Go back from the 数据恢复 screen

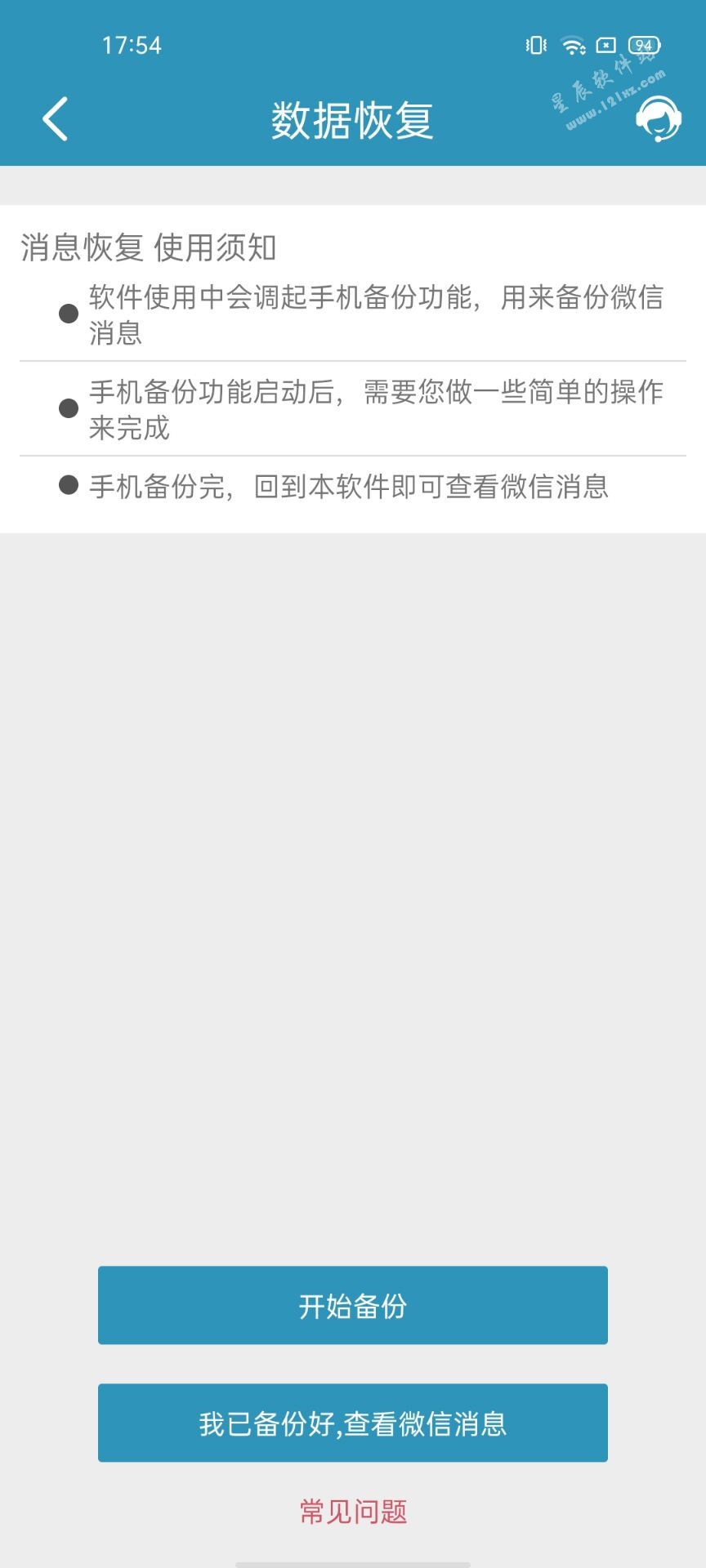coord(55,119)
